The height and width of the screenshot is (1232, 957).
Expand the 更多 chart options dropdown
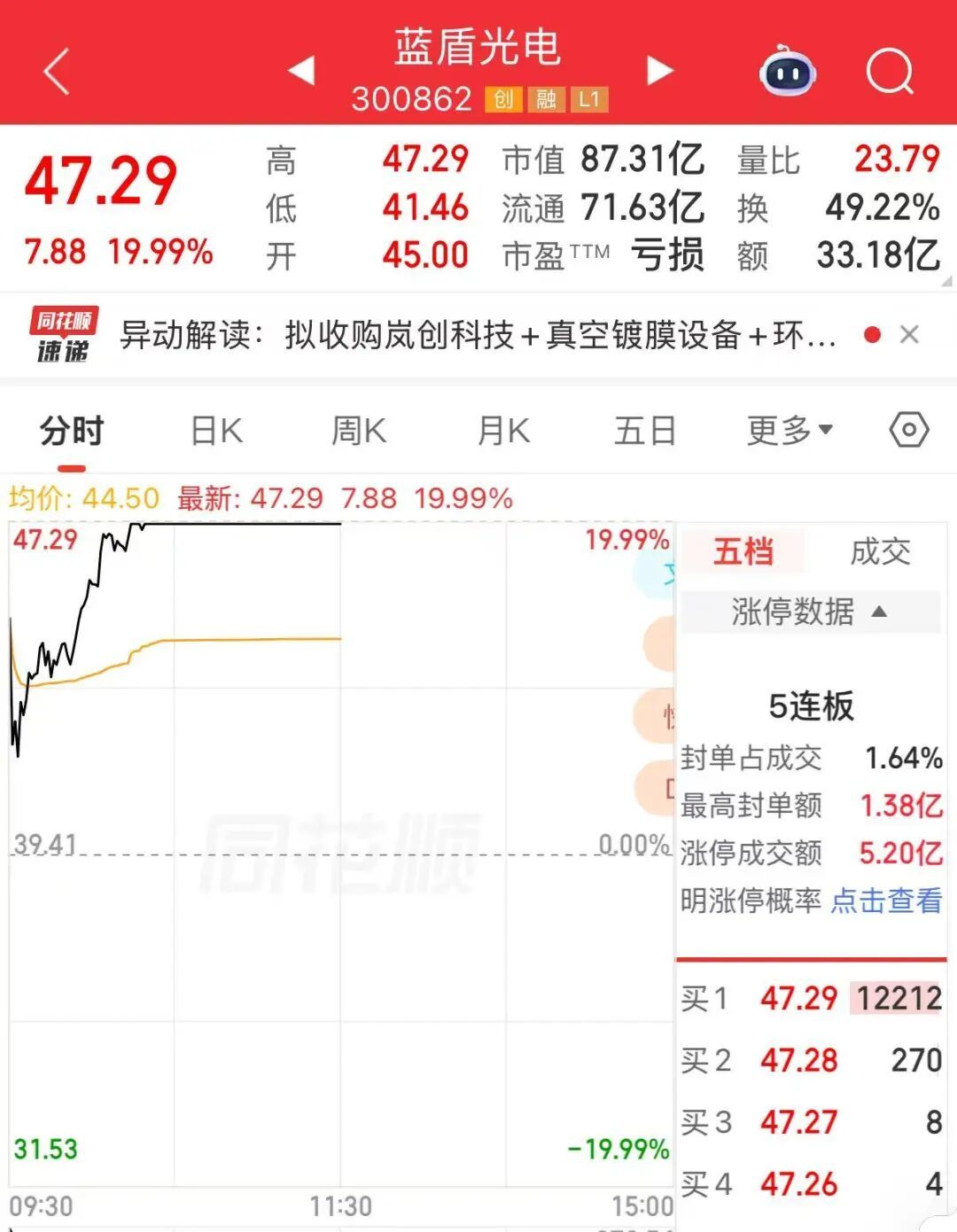coord(790,431)
